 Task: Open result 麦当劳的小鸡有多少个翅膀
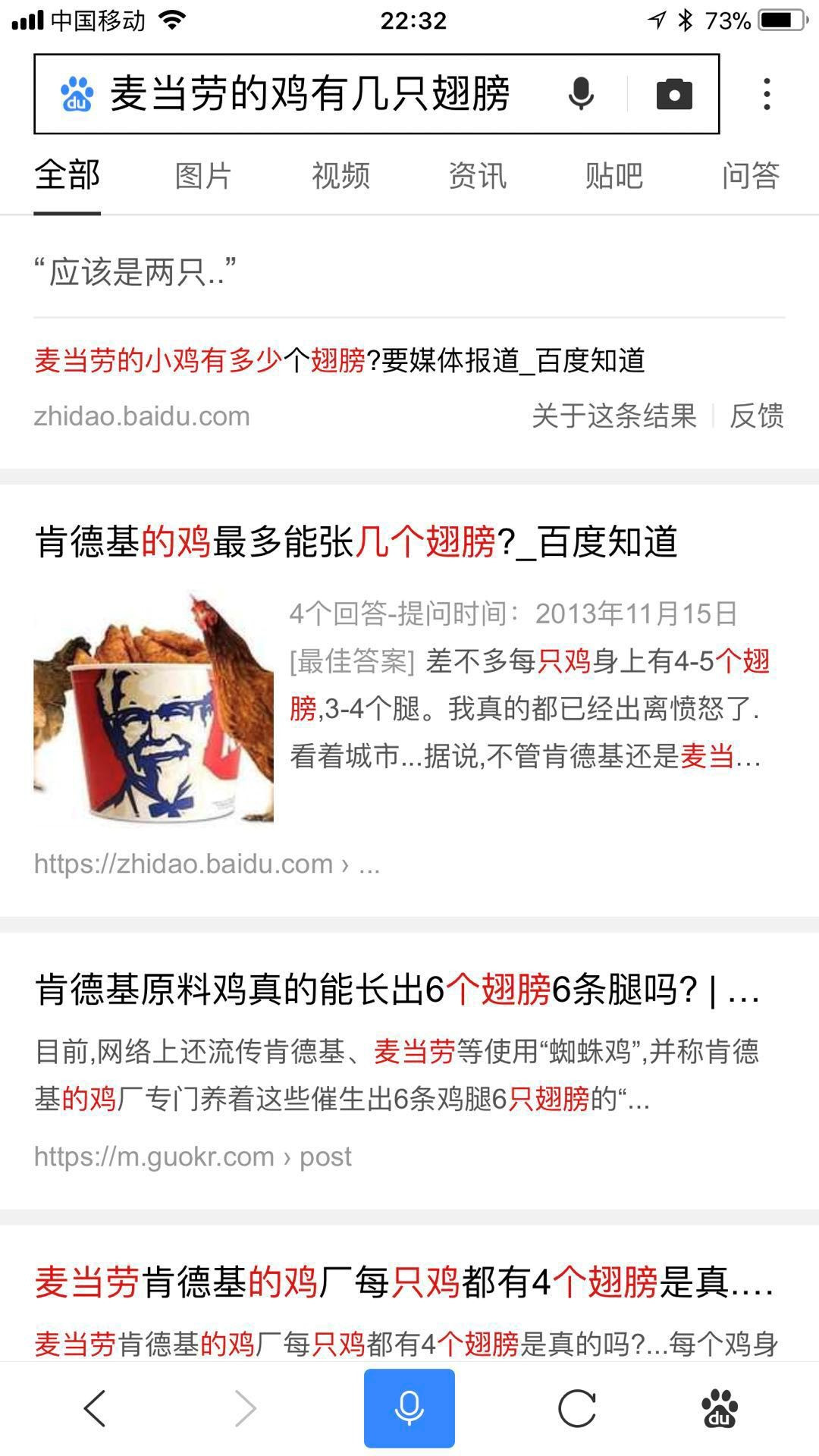coord(339,360)
